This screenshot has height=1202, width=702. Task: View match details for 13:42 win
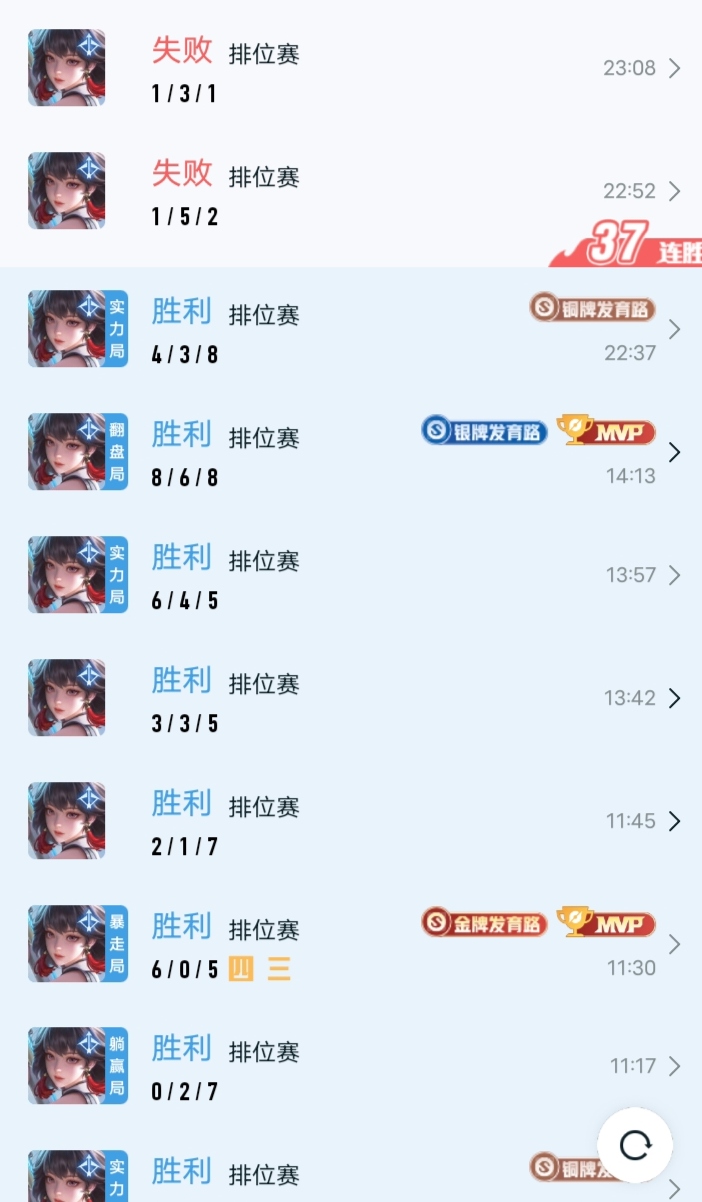pyautogui.click(x=351, y=698)
